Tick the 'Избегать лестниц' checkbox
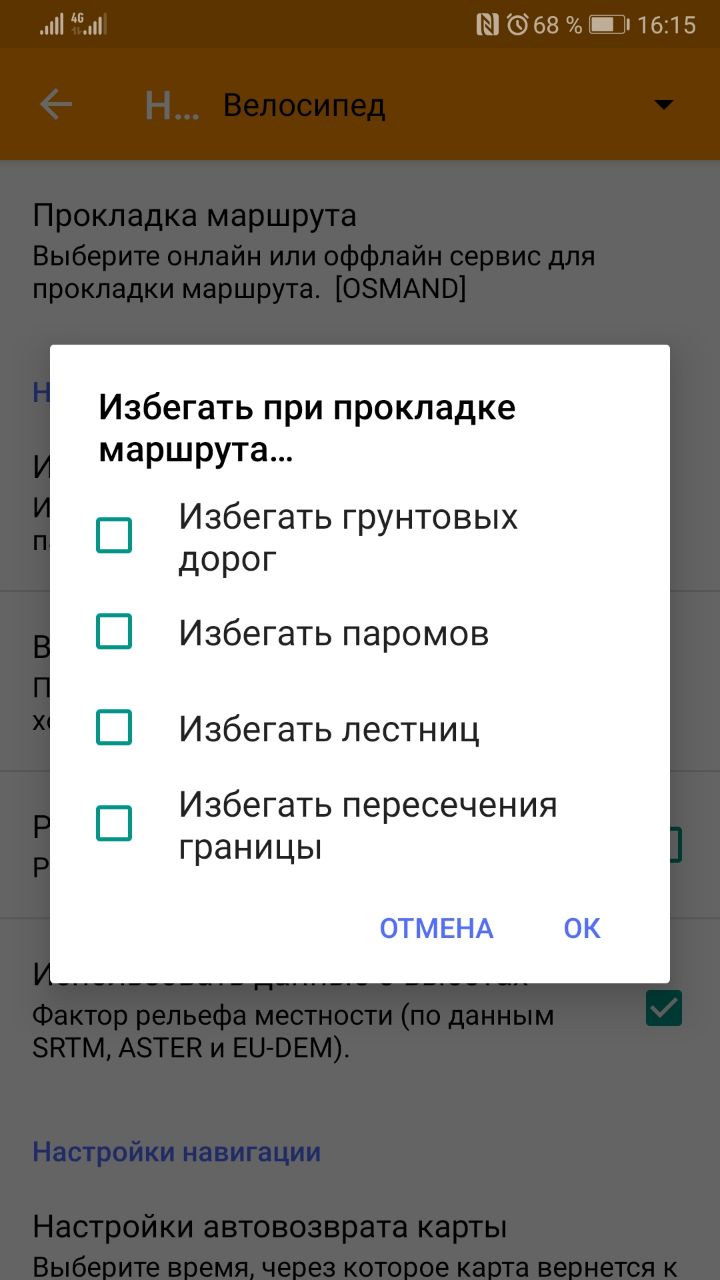Screen dimensions: 720x1280 [x=114, y=728]
